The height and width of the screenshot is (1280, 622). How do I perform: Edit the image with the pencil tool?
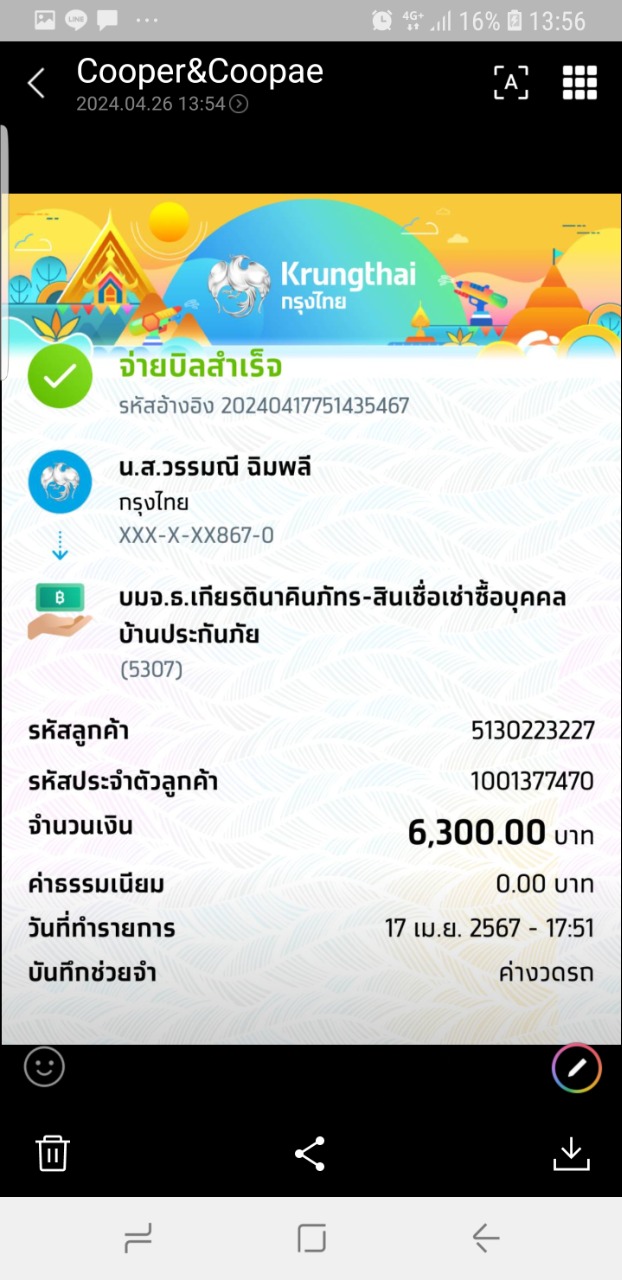pyautogui.click(x=576, y=1068)
